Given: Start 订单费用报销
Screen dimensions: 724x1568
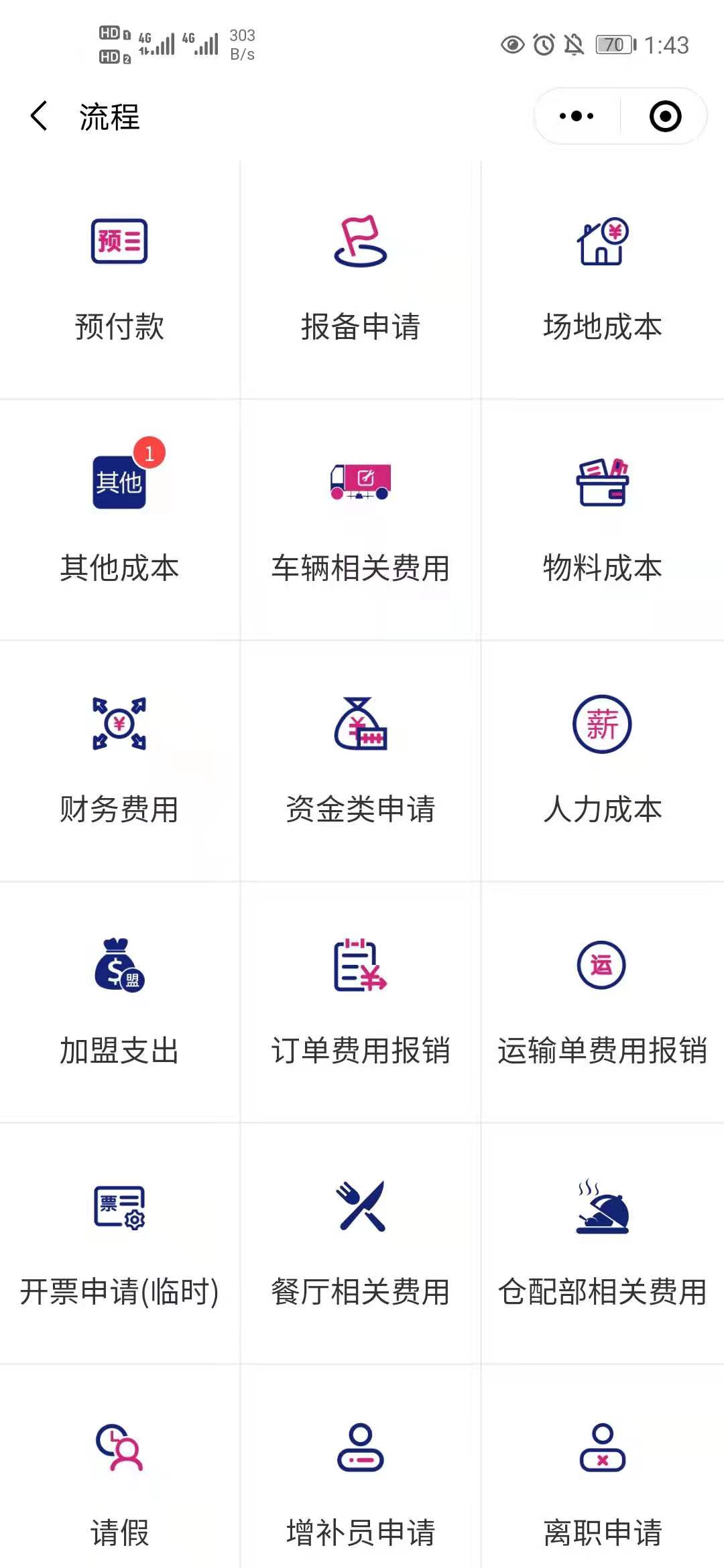Looking at the screenshot, I should click(x=361, y=1003).
